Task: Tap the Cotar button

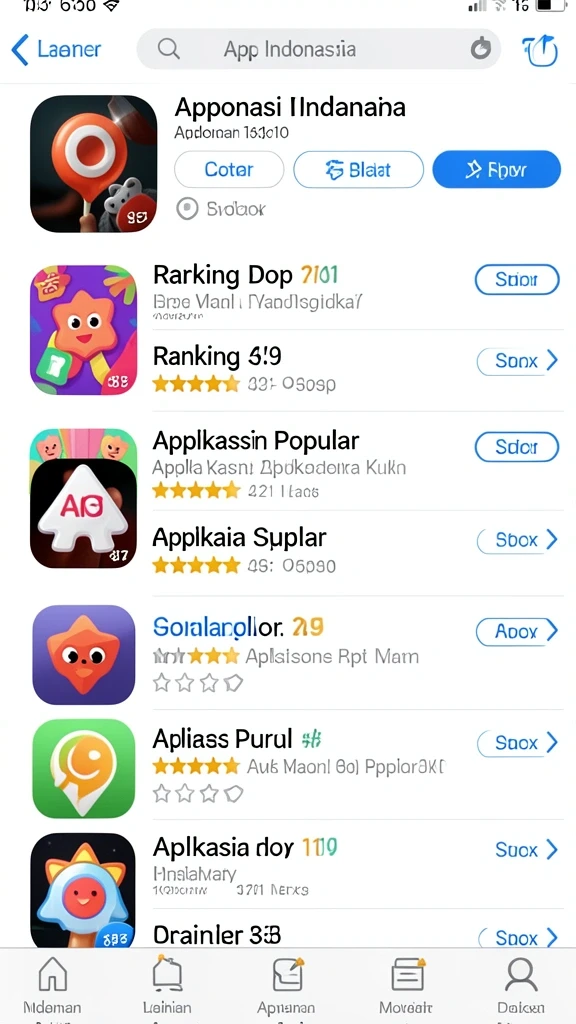Action: click(229, 170)
